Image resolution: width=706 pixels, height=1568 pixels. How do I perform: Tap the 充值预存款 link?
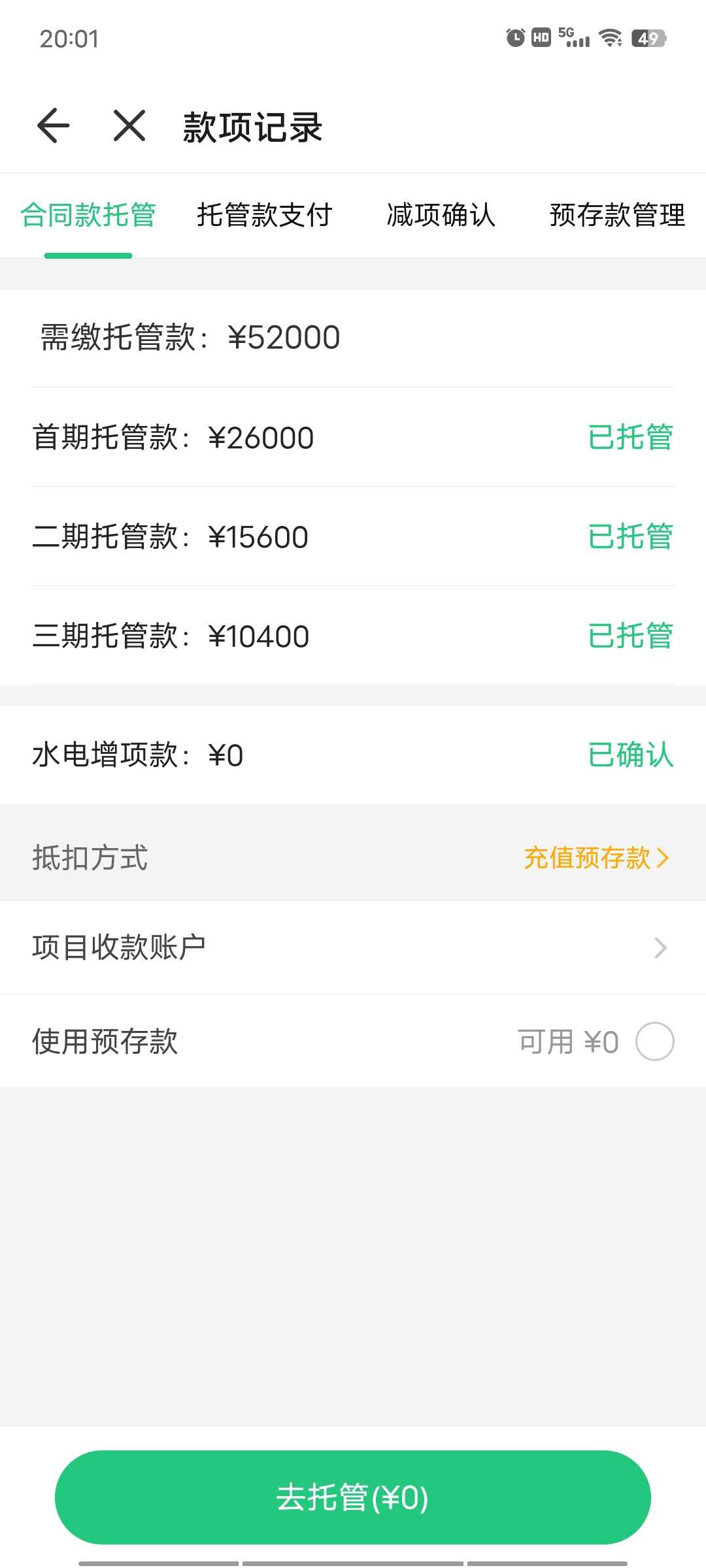click(596, 858)
